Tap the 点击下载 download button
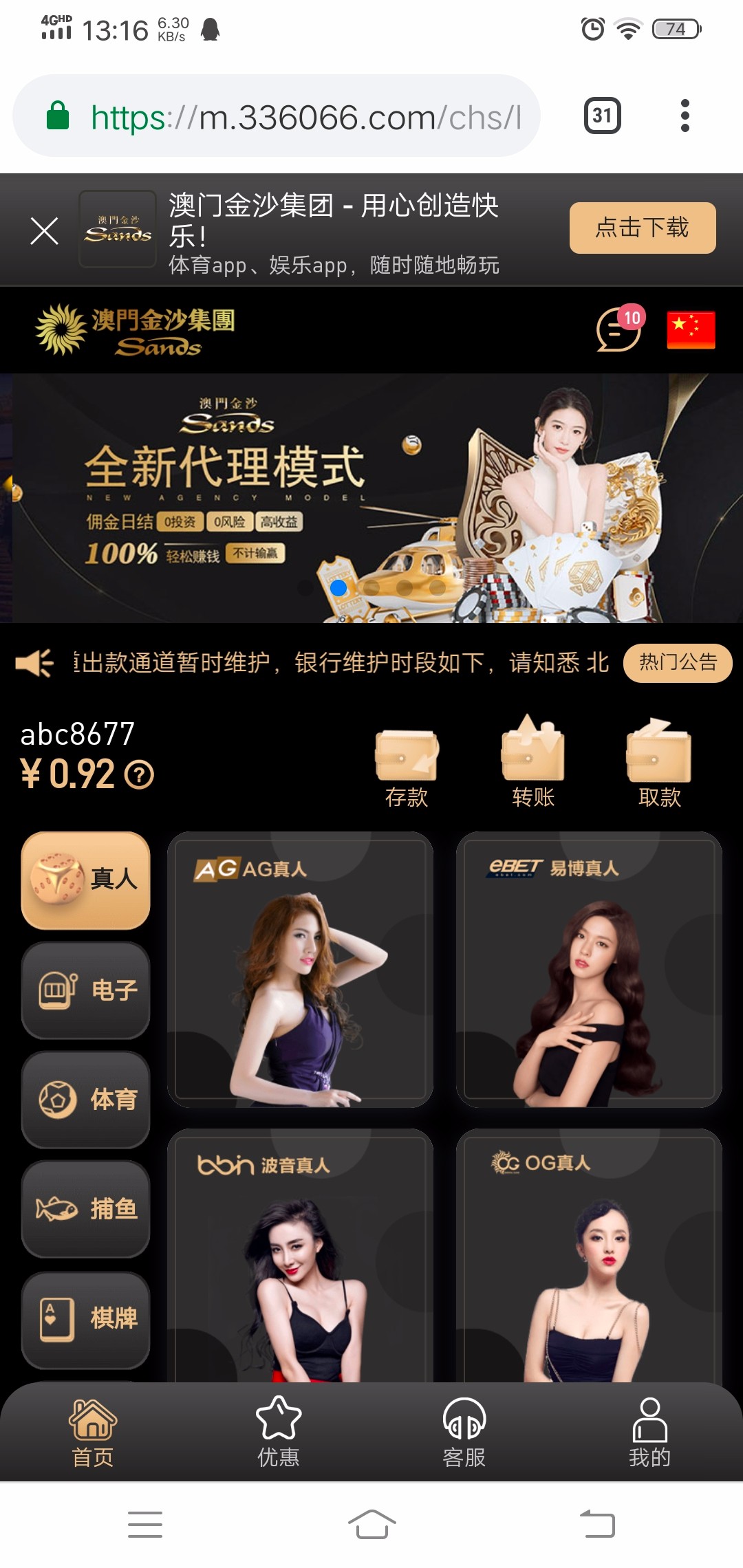The image size is (743, 1568). (x=642, y=228)
